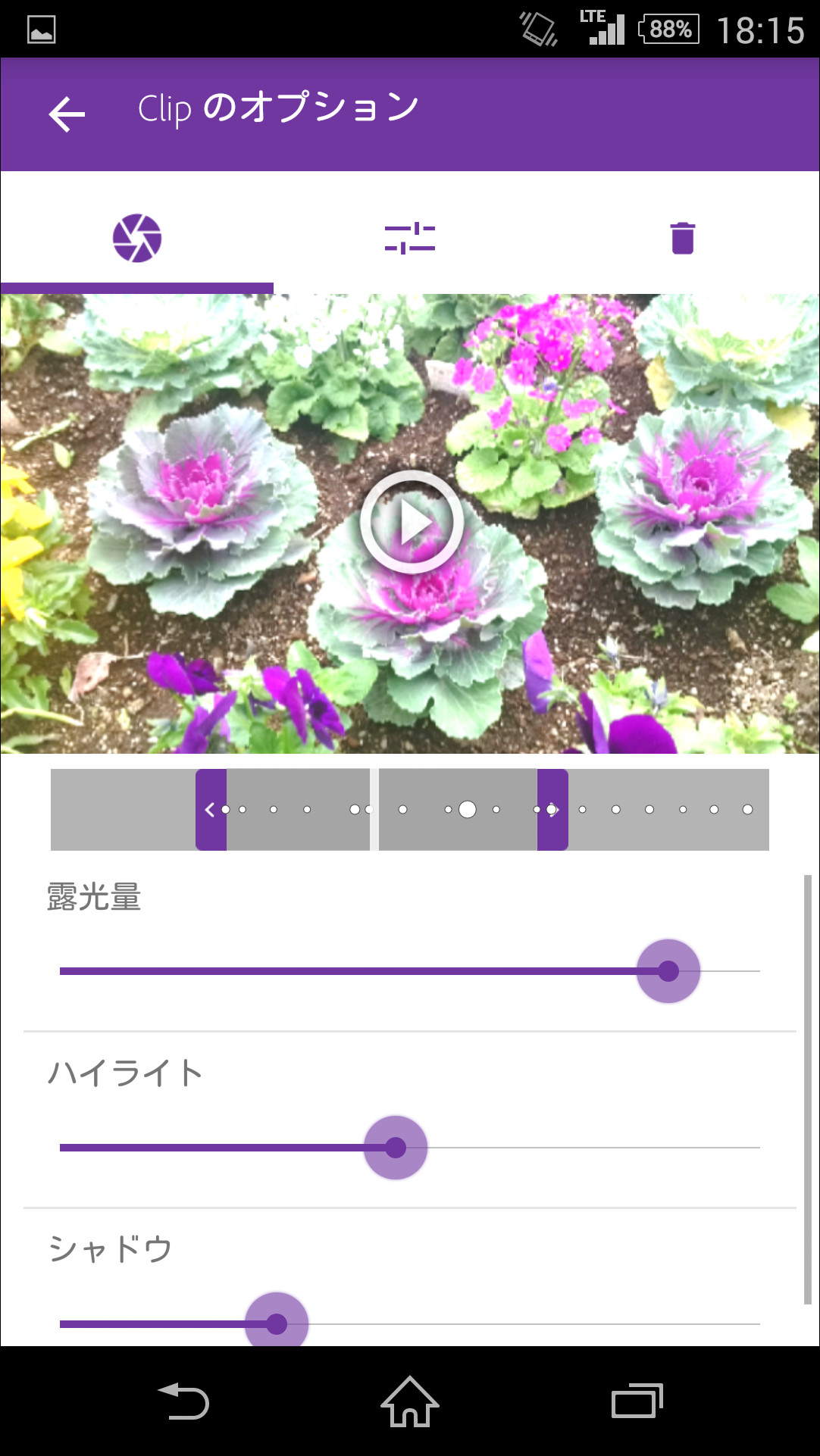Open recent apps from navigation bar
820x1456 pixels.
tap(637, 1401)
